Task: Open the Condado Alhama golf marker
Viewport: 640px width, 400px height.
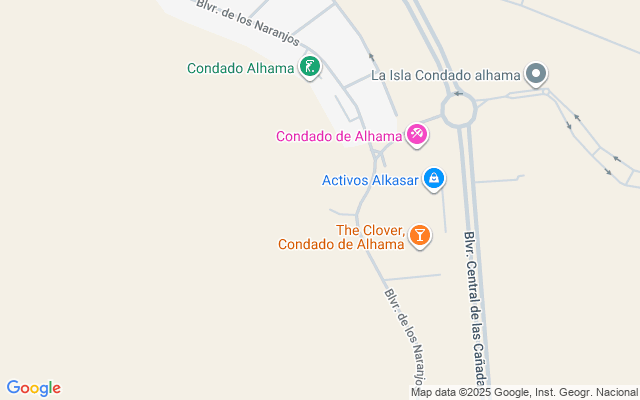Action: (311, 69)
